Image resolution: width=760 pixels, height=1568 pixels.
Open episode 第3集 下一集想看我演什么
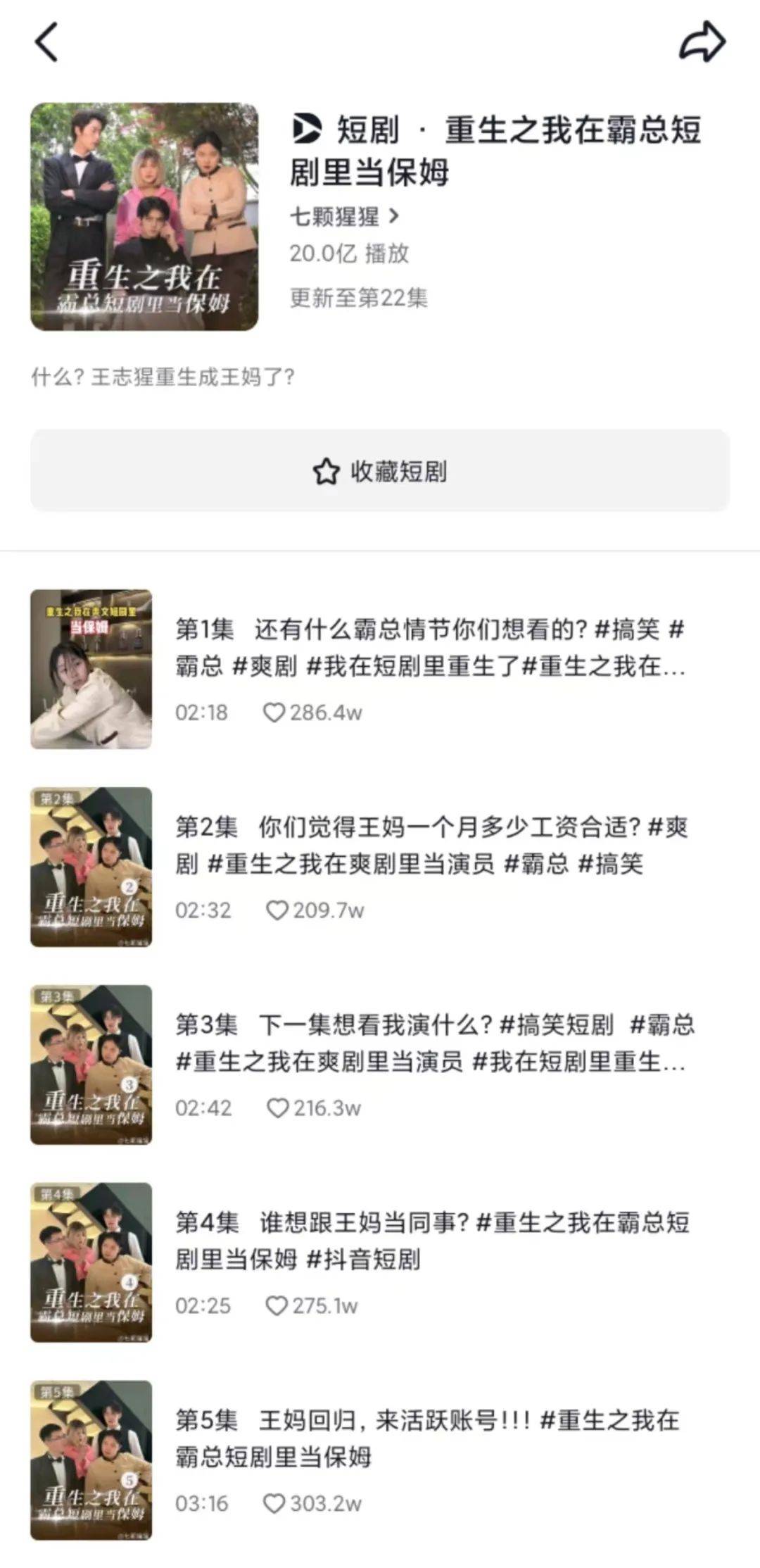(x=380, y=1065)
